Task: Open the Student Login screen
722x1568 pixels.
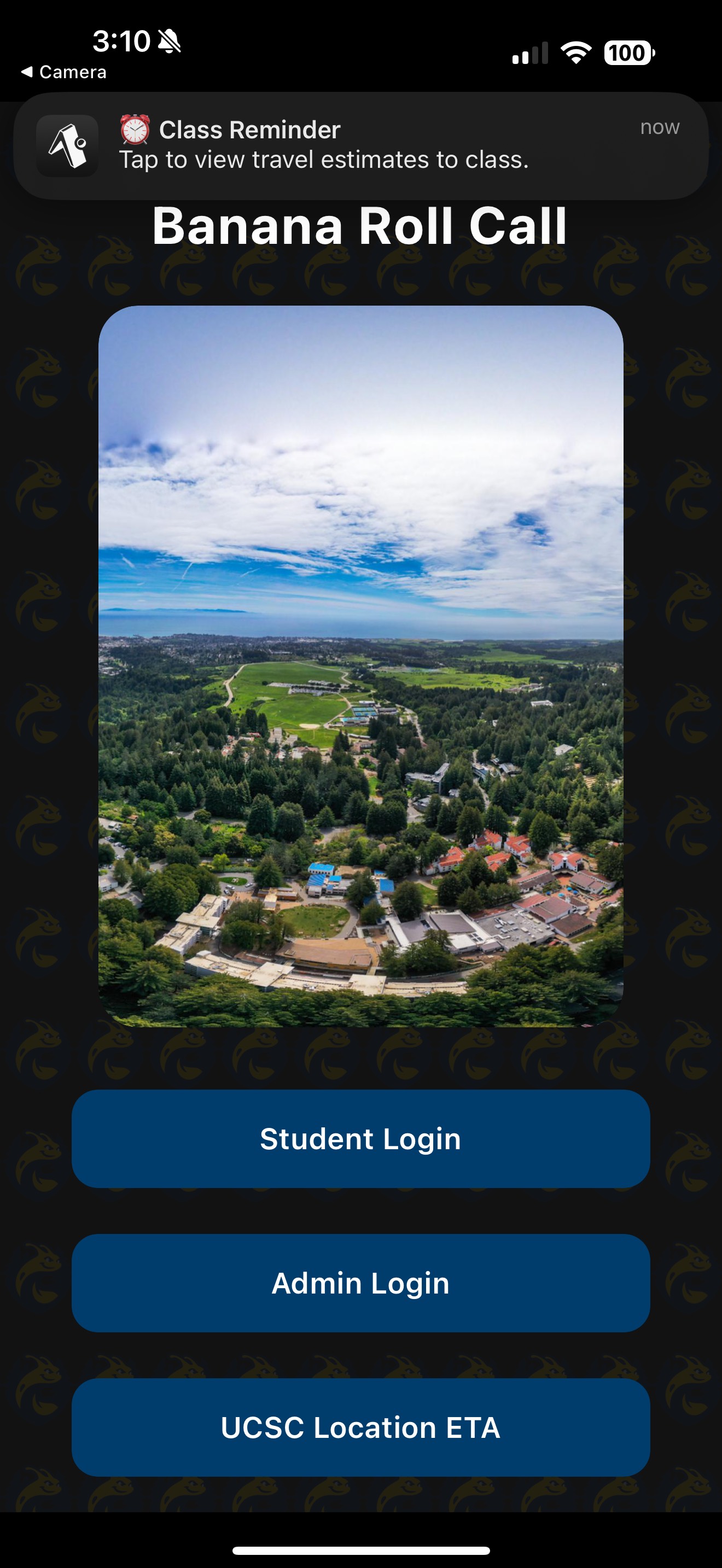Action: [360, 1139]
